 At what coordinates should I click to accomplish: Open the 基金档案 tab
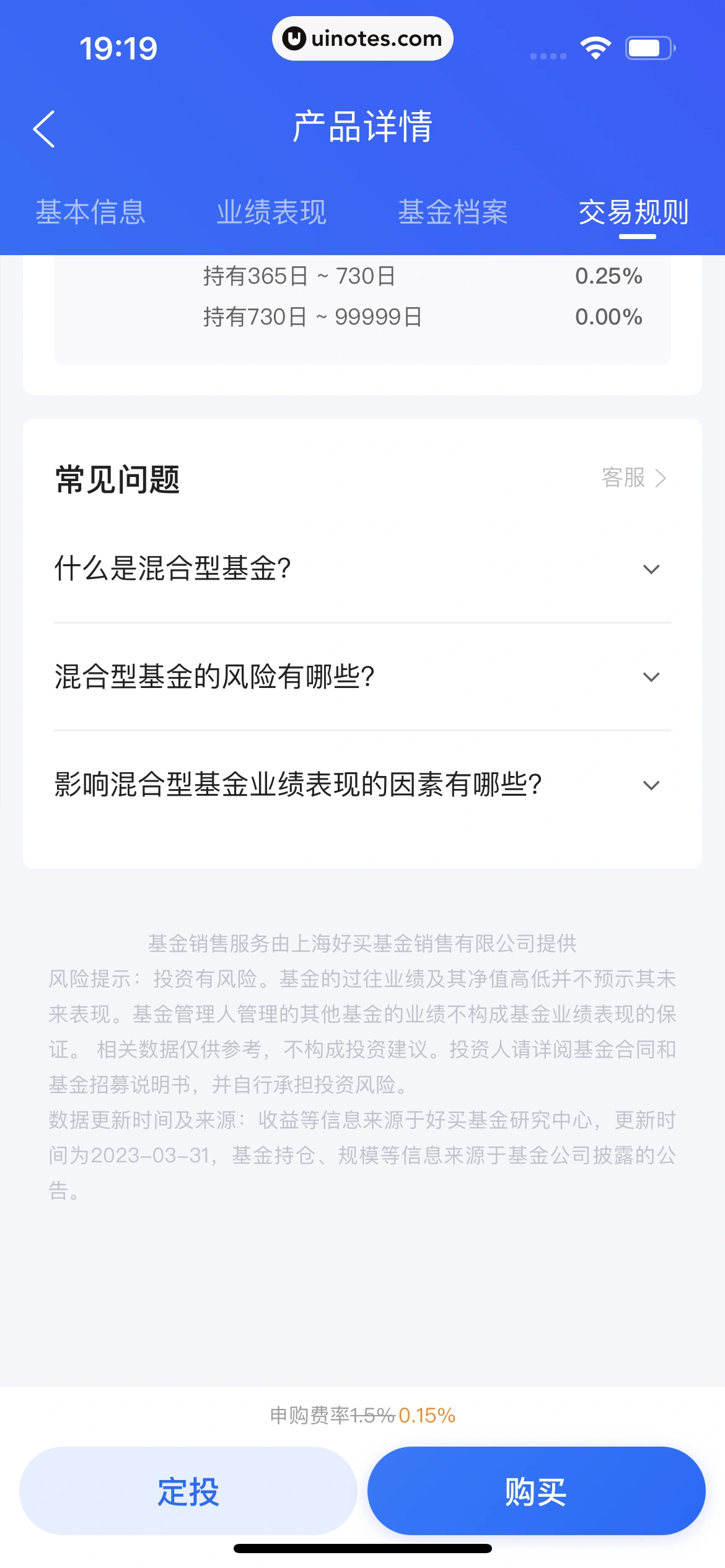[x=453, y=212]
